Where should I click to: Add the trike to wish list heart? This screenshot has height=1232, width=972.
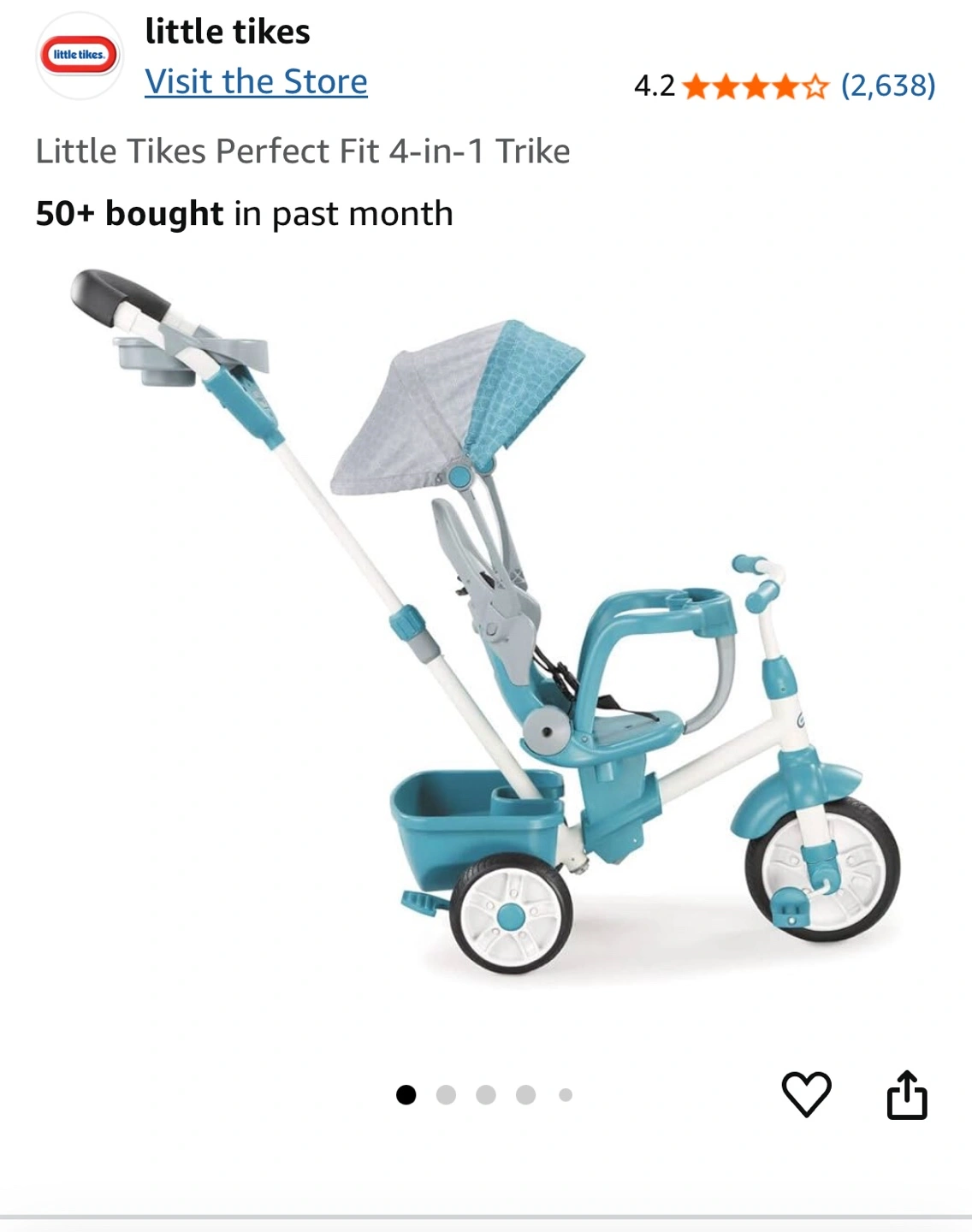(806, 1094)
